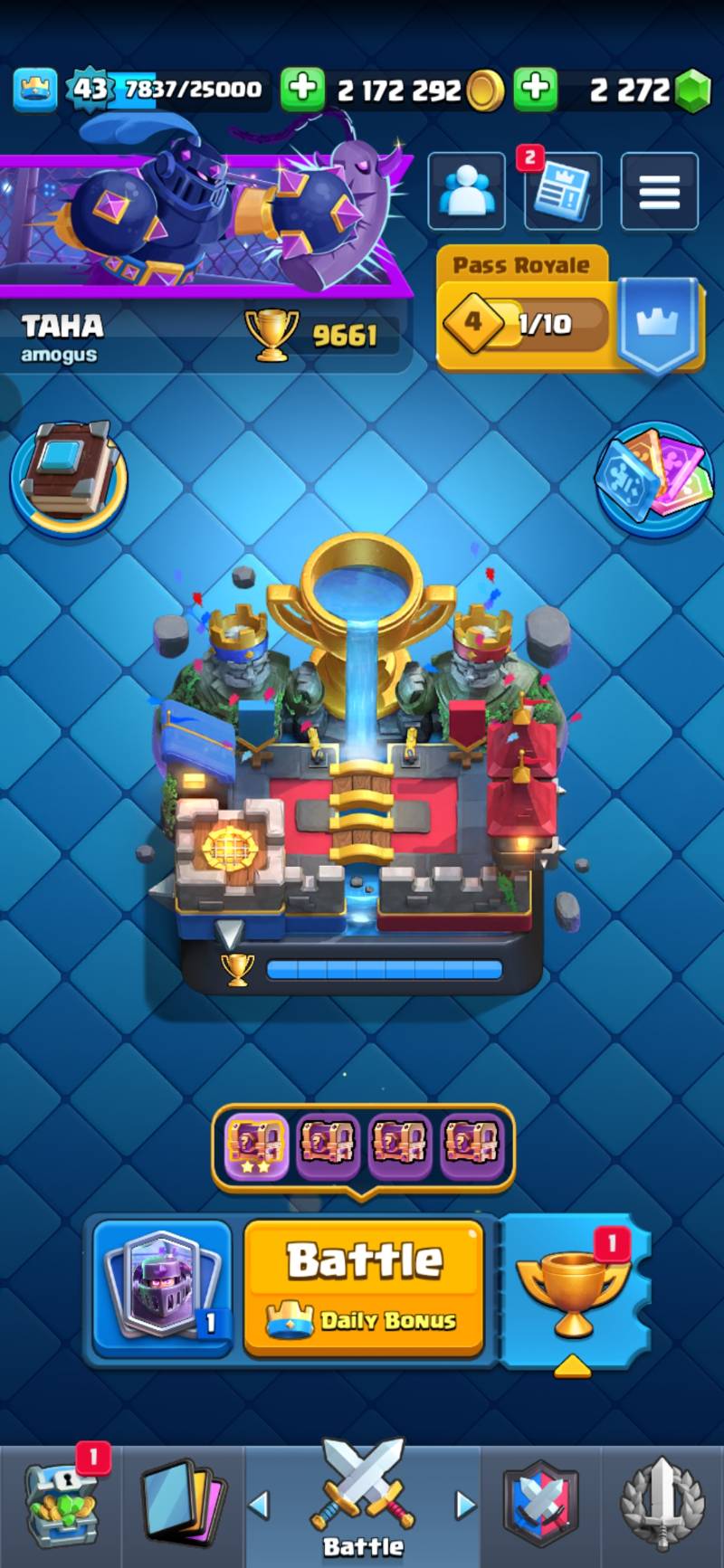Screen dimensions: 724x1568
Task: Add more gold with the plus button
Action: coord(302,89)
